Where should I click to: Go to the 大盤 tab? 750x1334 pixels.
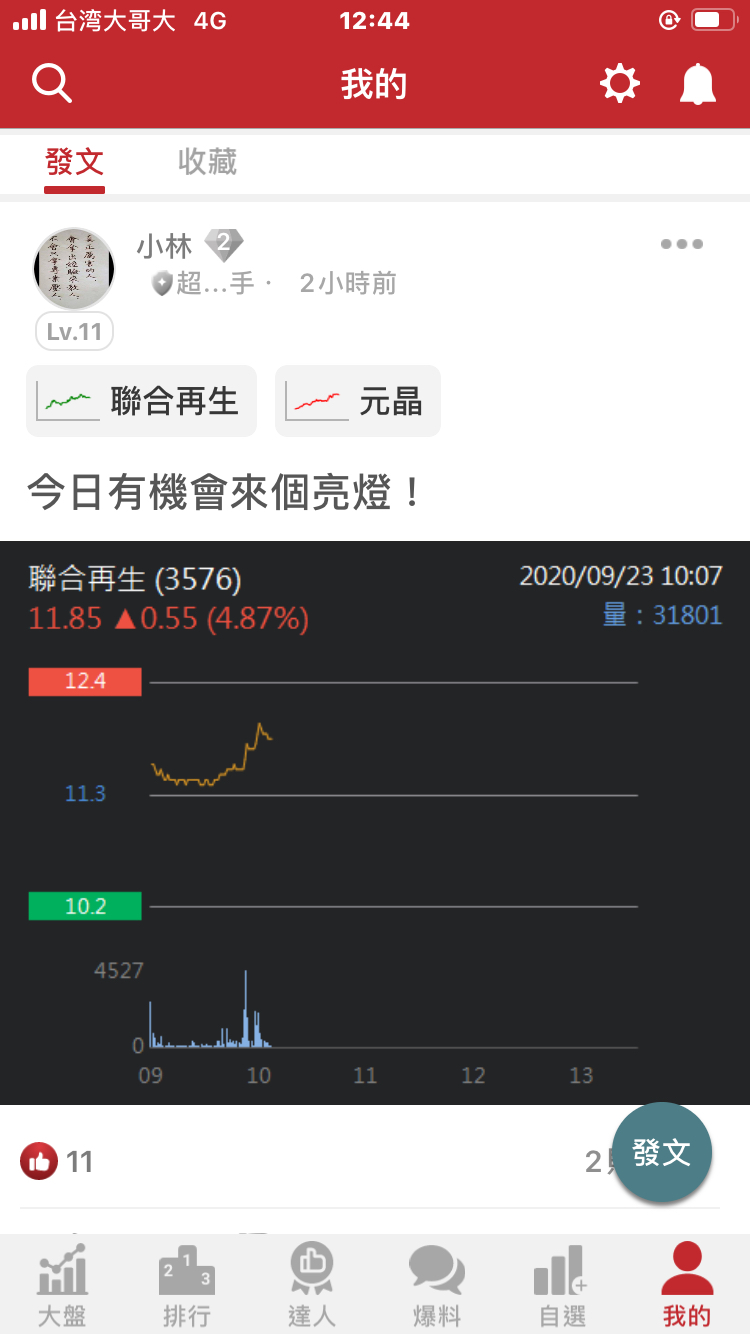pos(62,1285)
